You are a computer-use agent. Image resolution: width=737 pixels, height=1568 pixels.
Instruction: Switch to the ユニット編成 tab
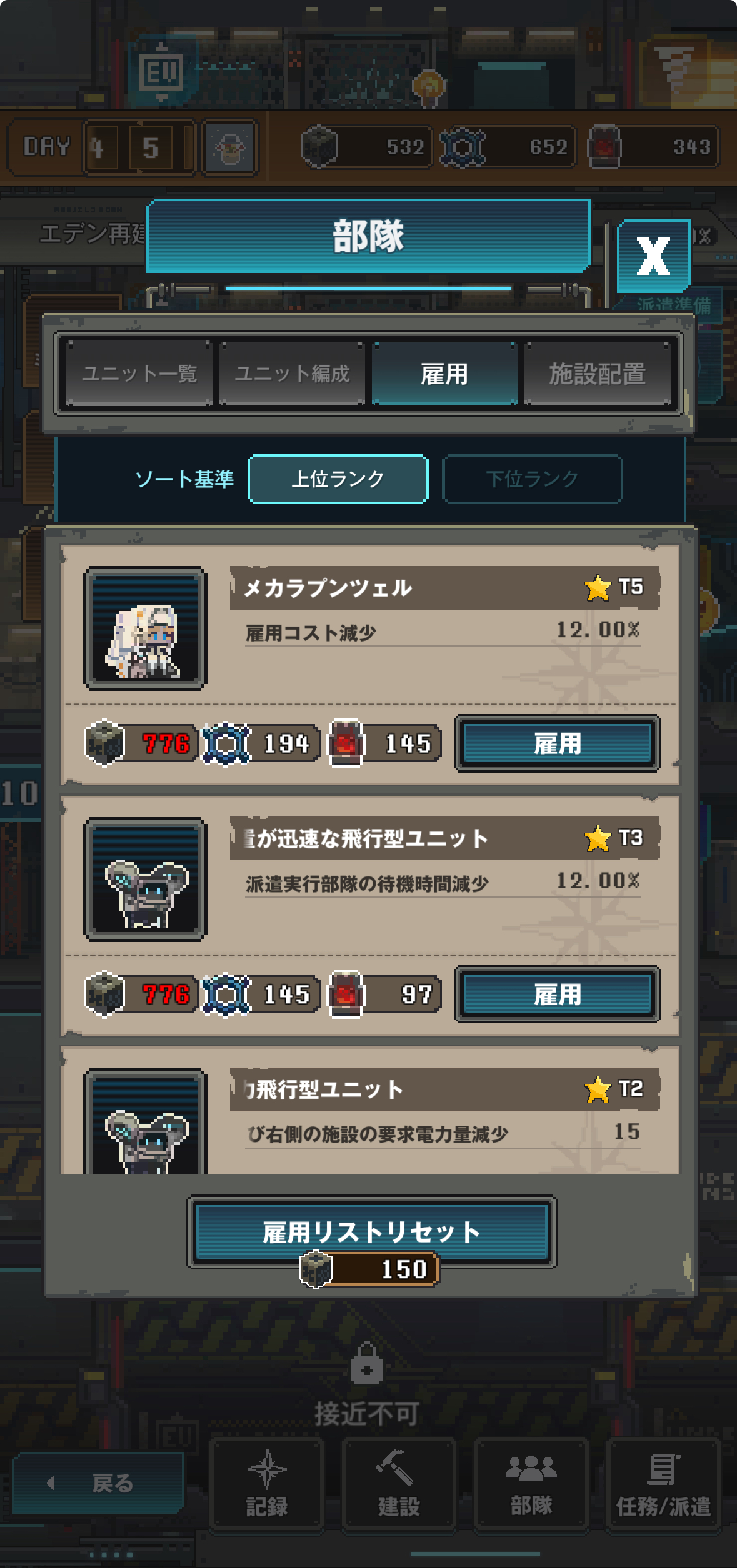click(292, 374)
